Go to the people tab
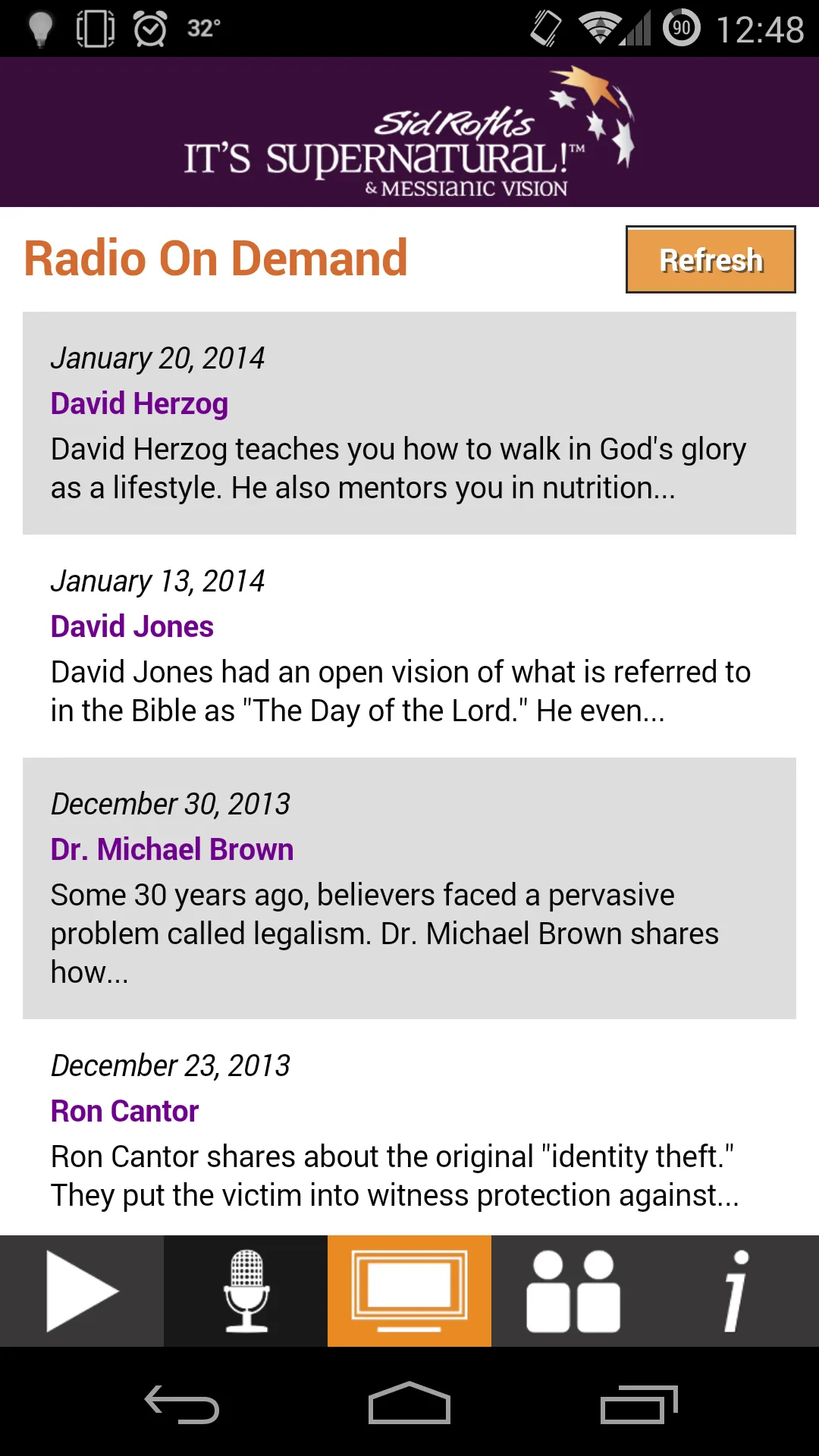 point(573,1291)
